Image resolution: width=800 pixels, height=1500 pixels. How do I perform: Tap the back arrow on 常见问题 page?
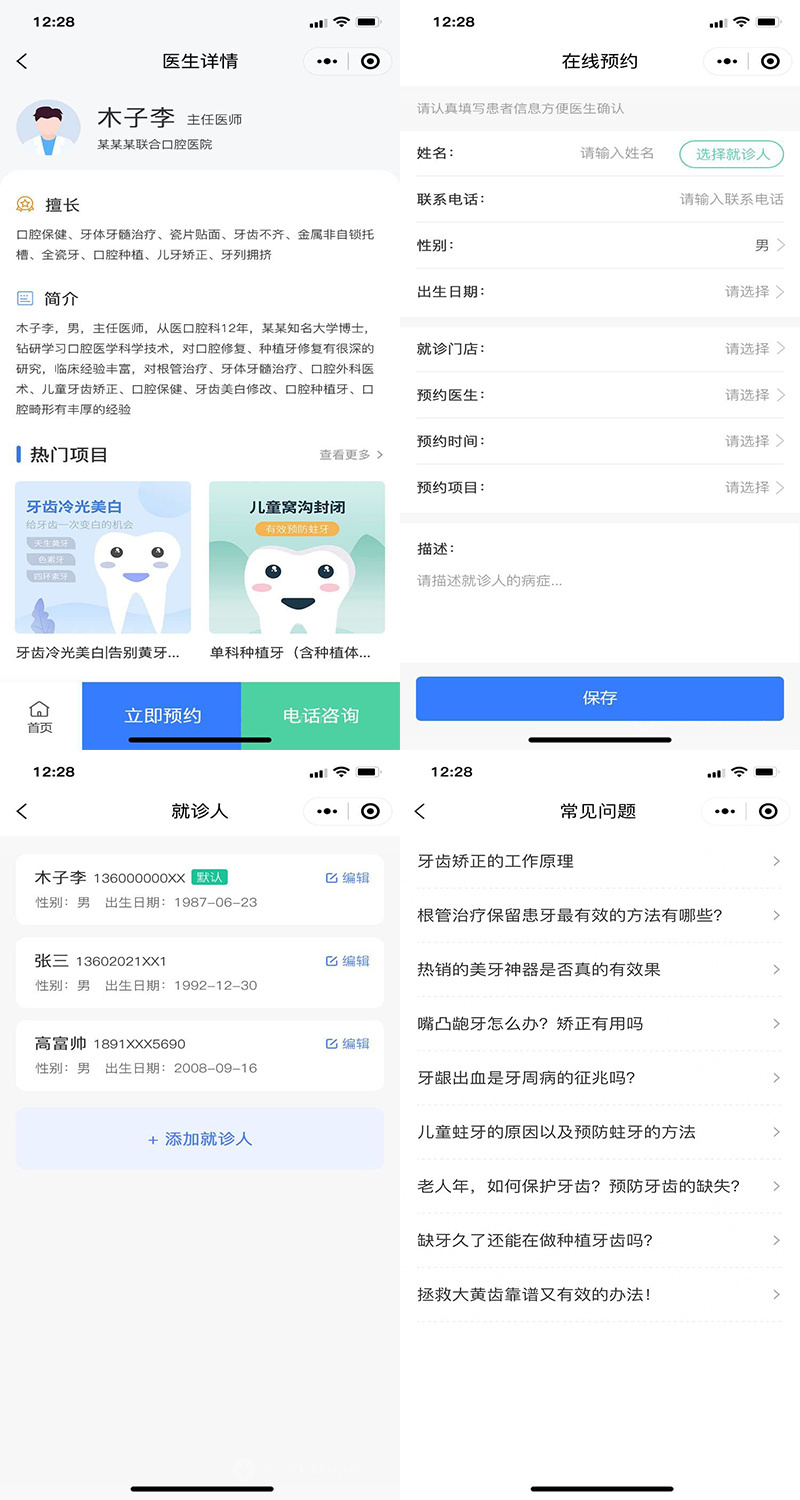pos(422,811)
